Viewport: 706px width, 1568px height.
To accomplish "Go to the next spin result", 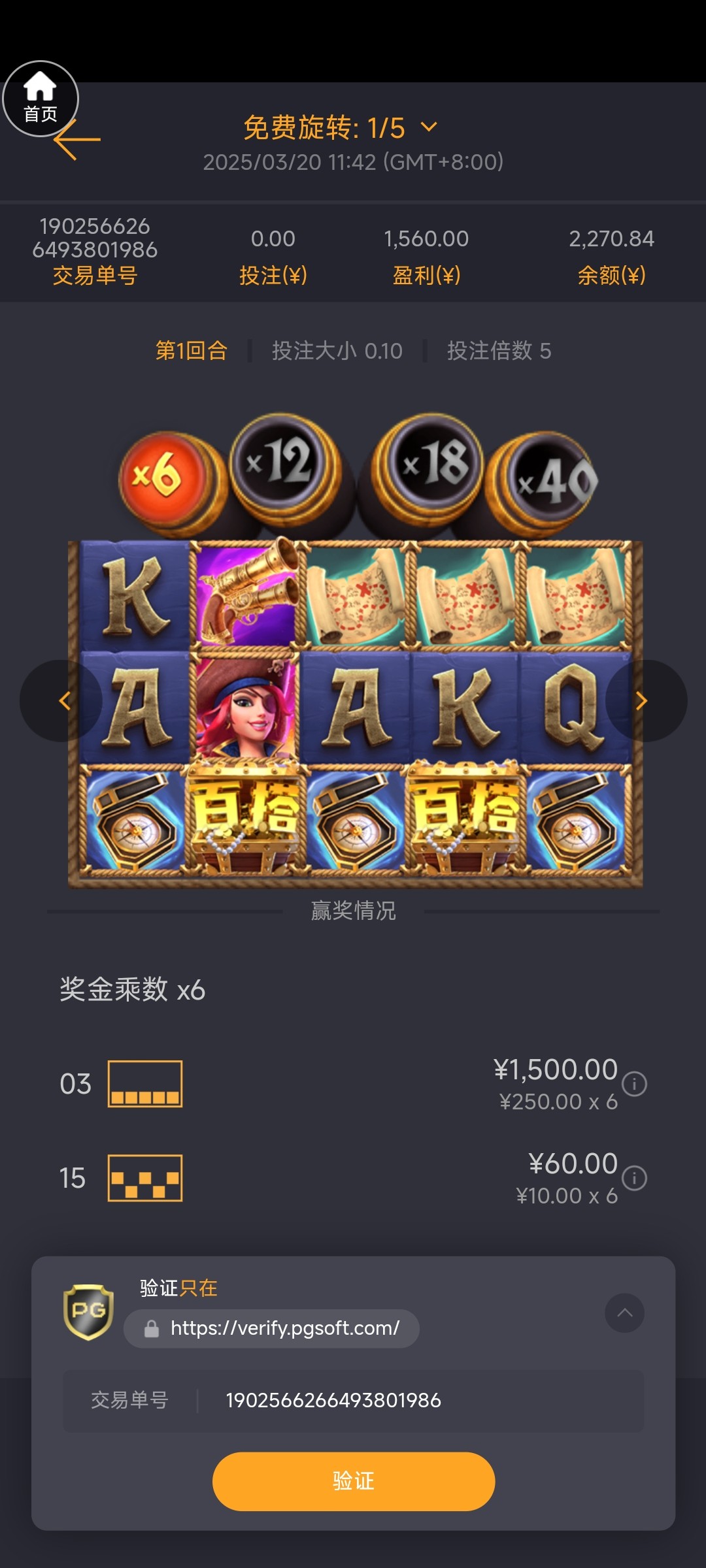I will point(643,701).
